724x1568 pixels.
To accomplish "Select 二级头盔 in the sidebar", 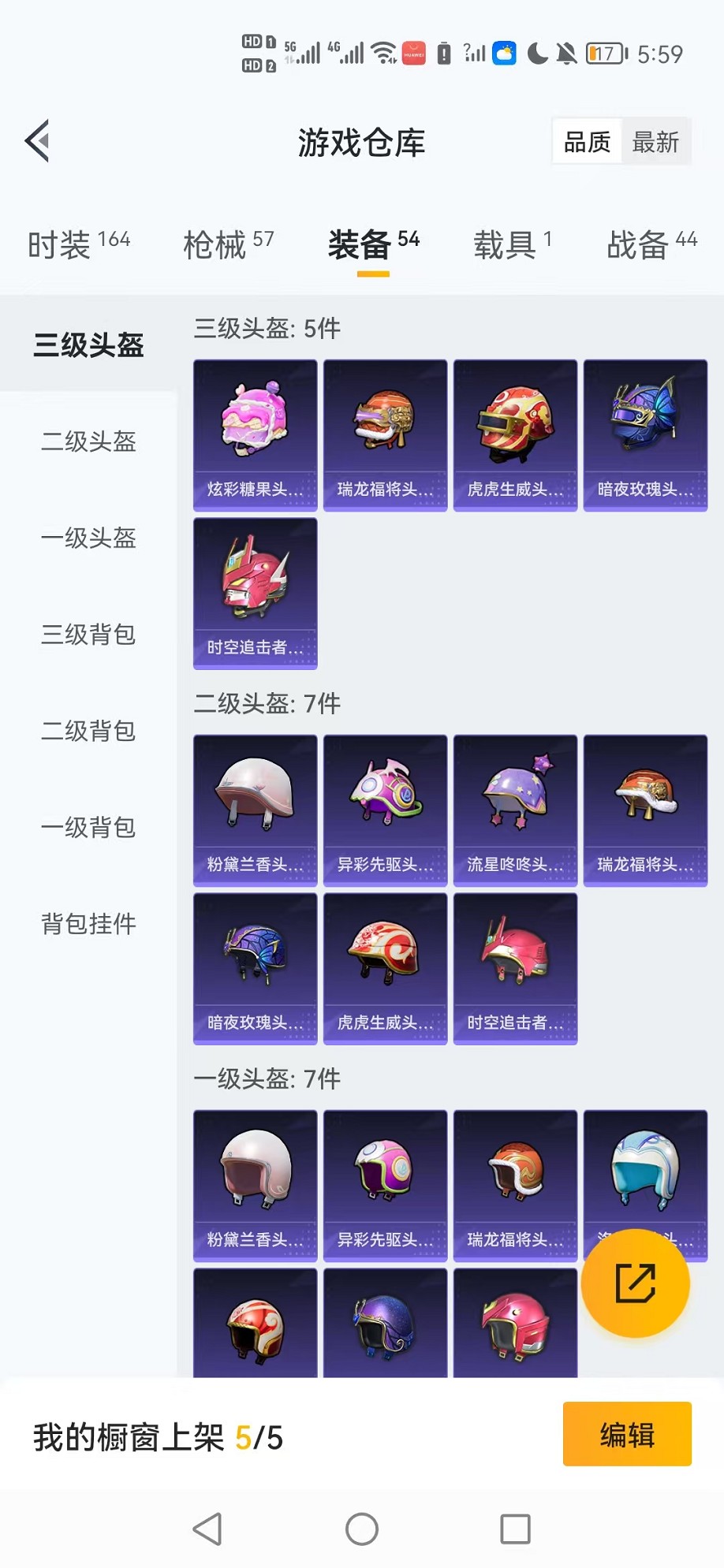I will click(x=88, y=441).
